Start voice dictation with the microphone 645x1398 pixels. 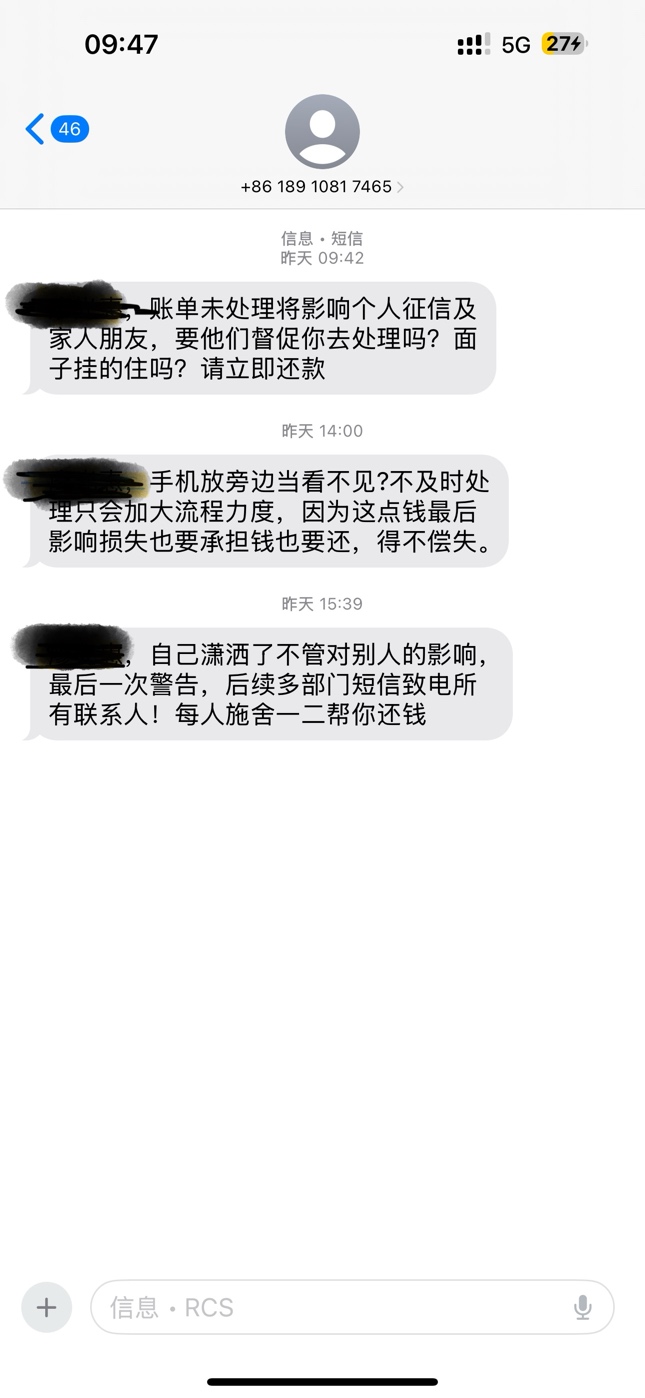[582, 1307]
